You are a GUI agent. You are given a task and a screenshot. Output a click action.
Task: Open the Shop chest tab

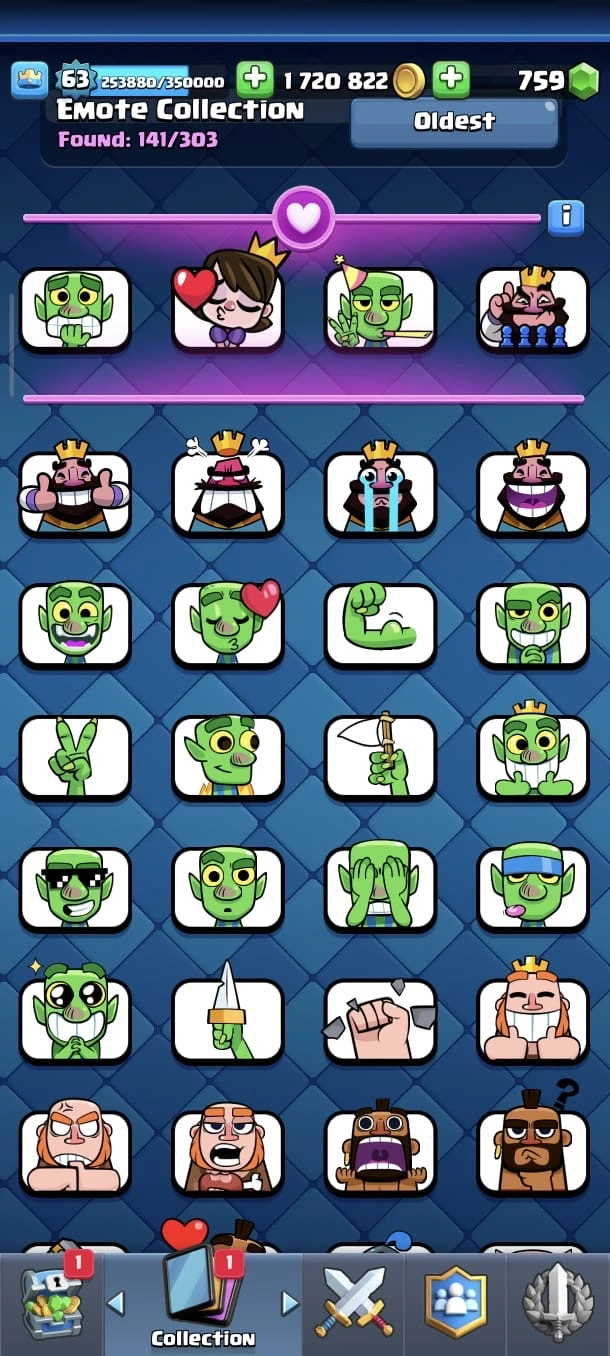point(51,1303)
